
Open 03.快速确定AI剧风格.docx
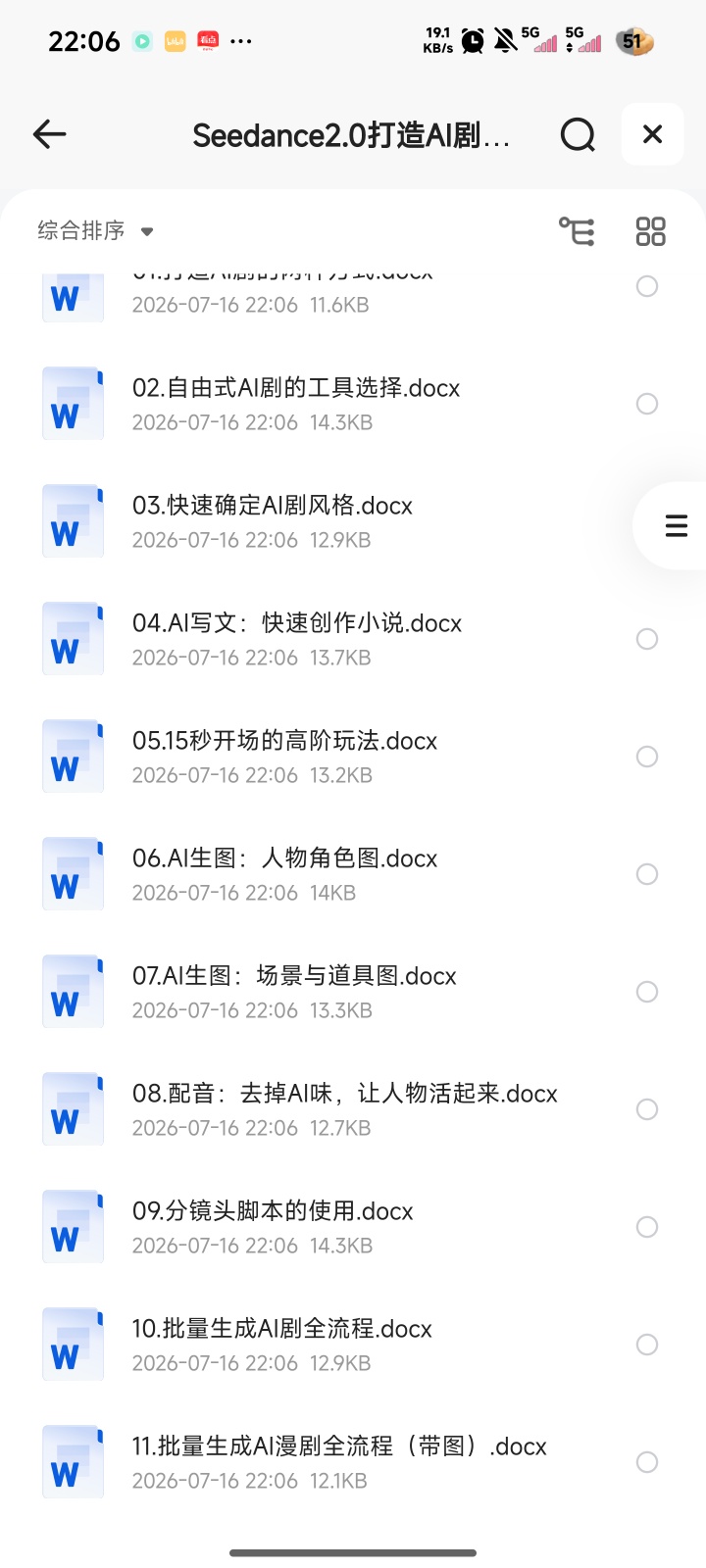tap(353, 521)
